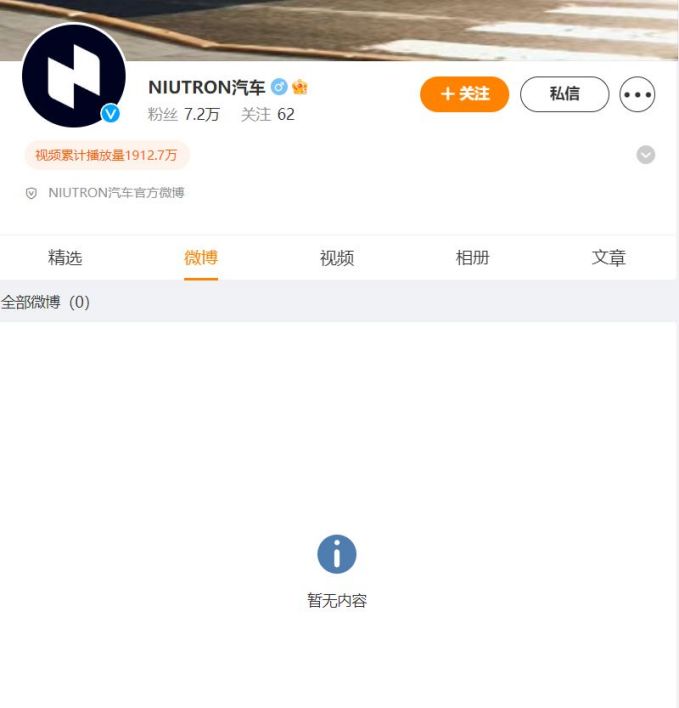View the 粉丝 7.2万 followers list
The width and height of the screenshot is (679, 708).
[x=184, y=114]
